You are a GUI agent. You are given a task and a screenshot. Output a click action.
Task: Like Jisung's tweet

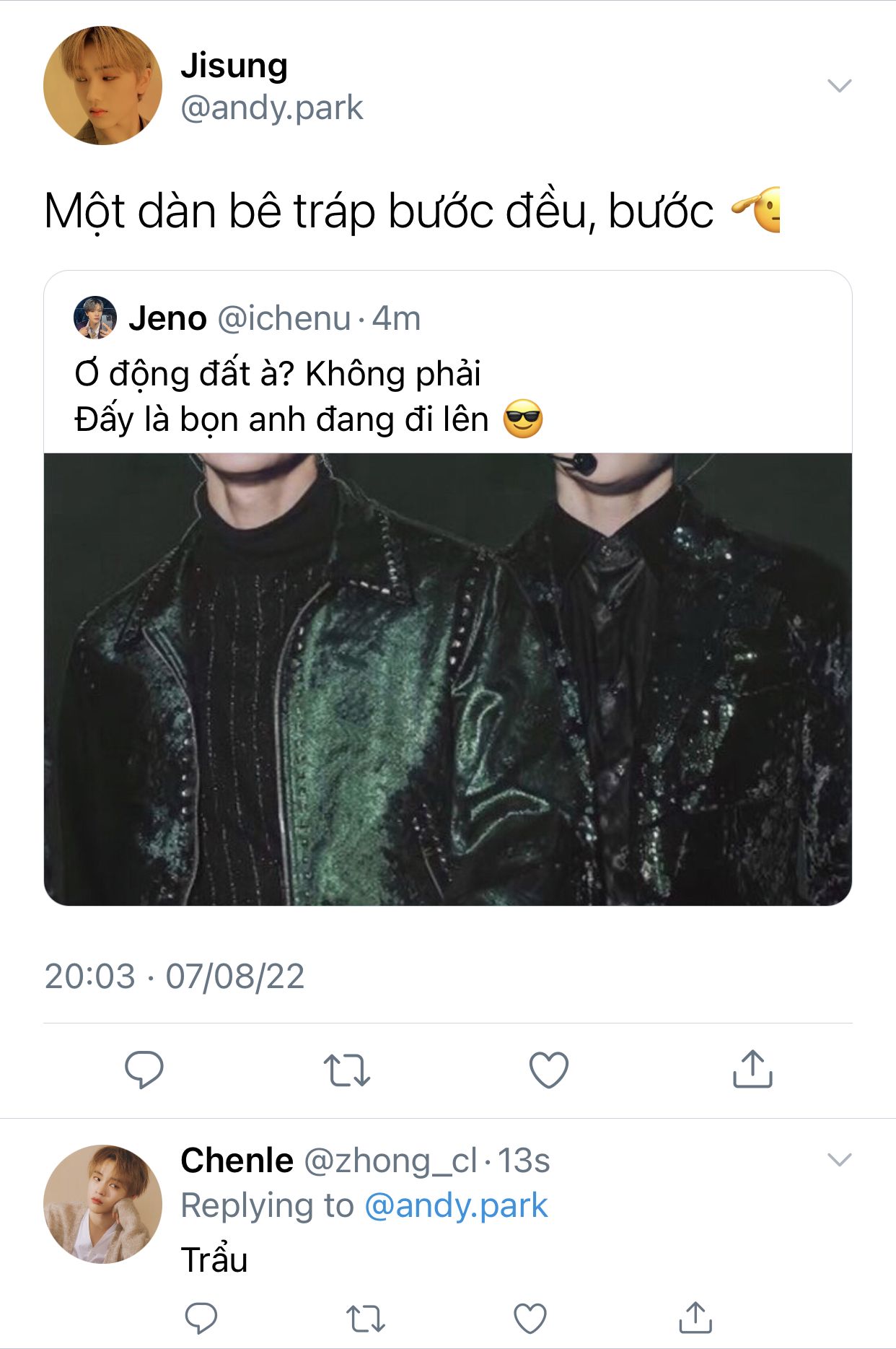pyautogui.click(x=549, y=1070)
